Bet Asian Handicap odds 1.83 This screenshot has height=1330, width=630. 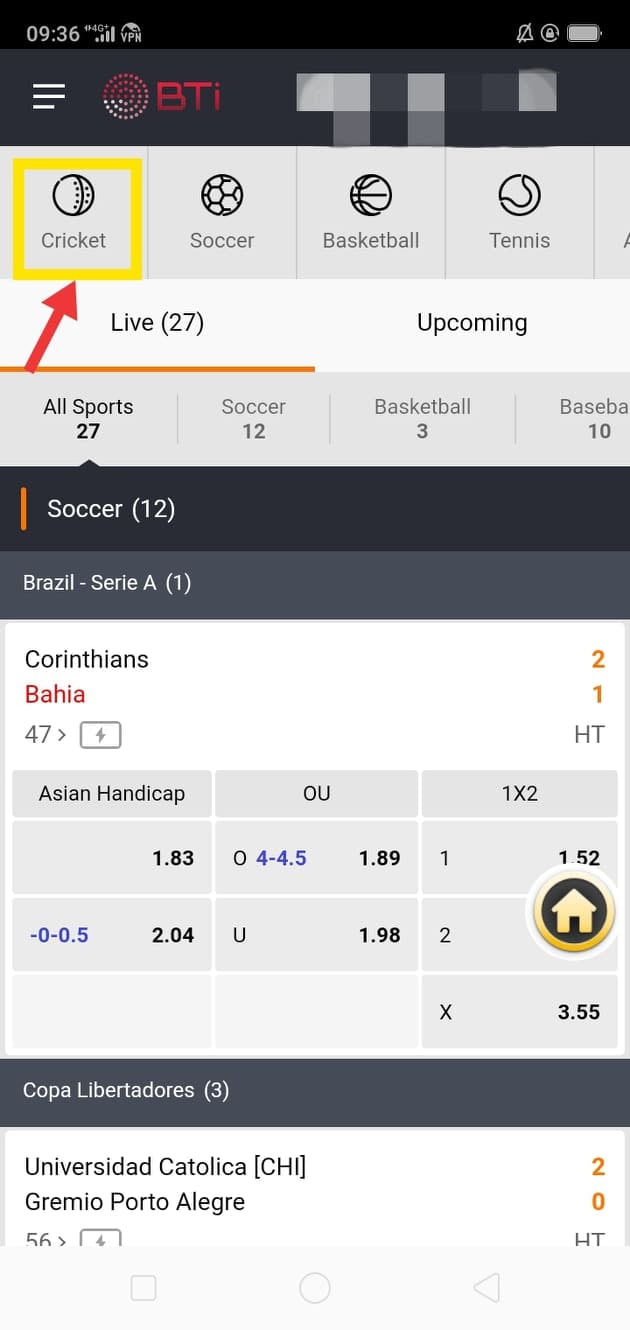point(112,858)
